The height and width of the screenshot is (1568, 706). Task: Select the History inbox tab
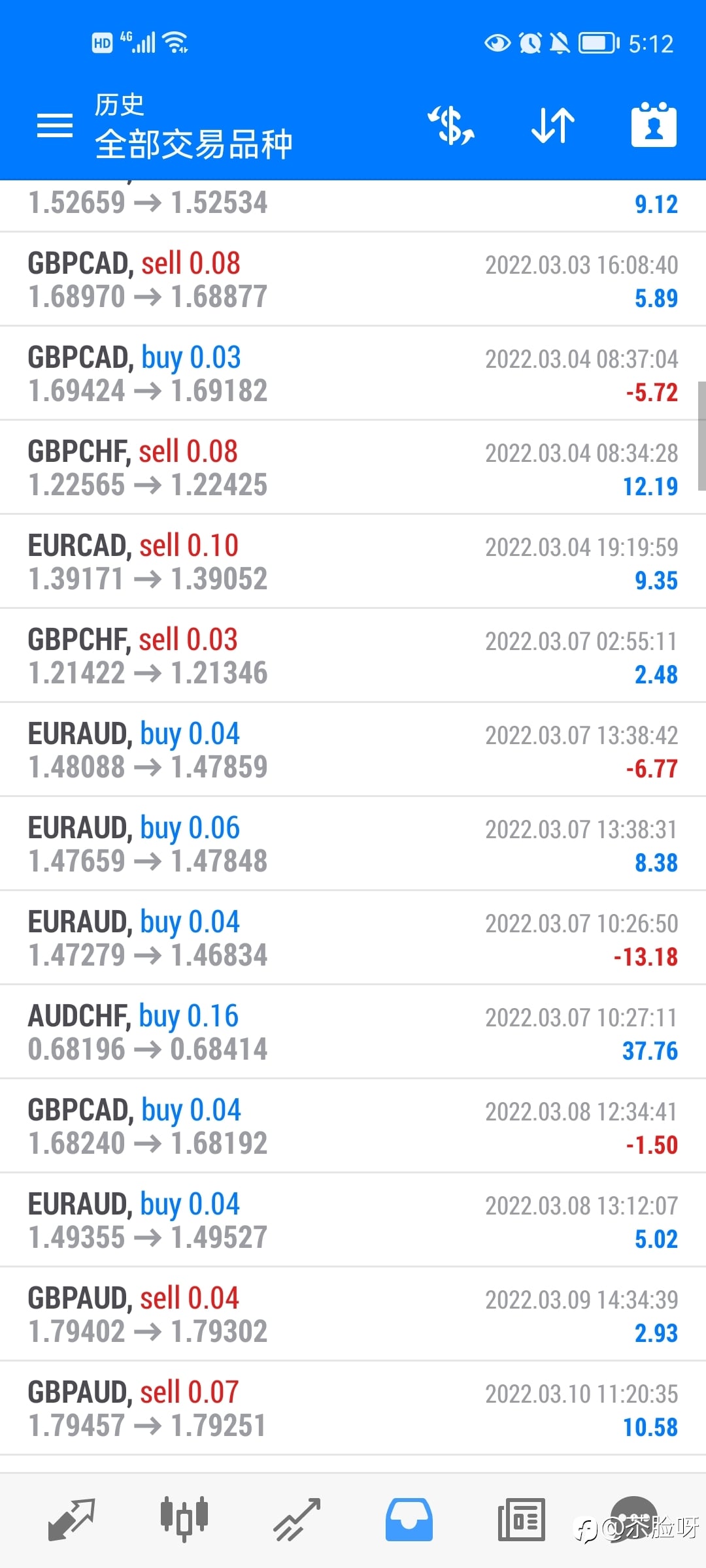pos(409,1520)
